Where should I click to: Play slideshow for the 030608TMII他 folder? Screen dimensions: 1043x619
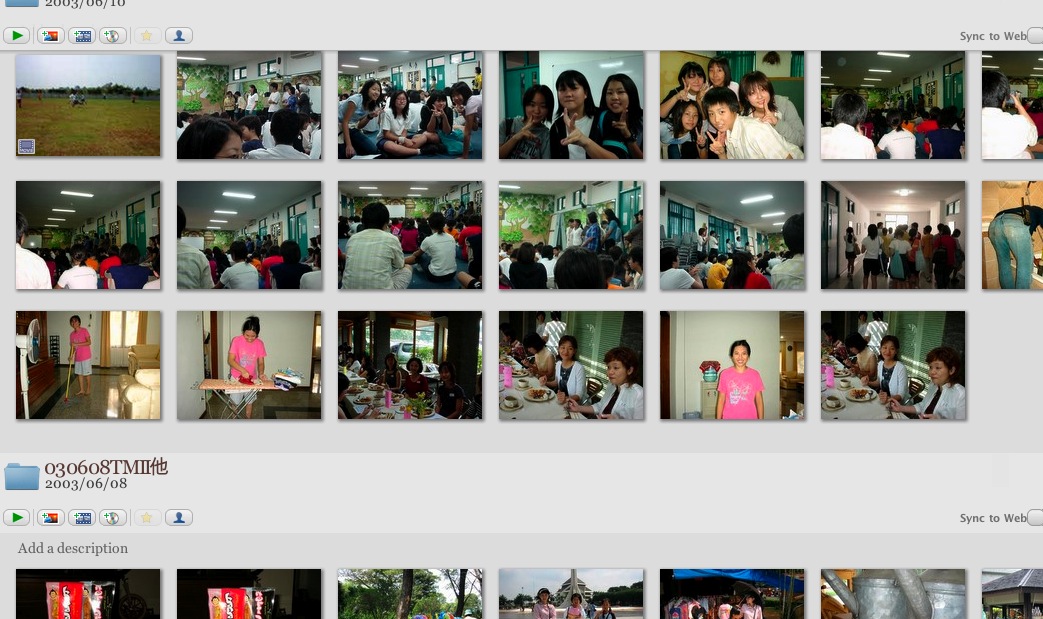[x=16, y=518]
